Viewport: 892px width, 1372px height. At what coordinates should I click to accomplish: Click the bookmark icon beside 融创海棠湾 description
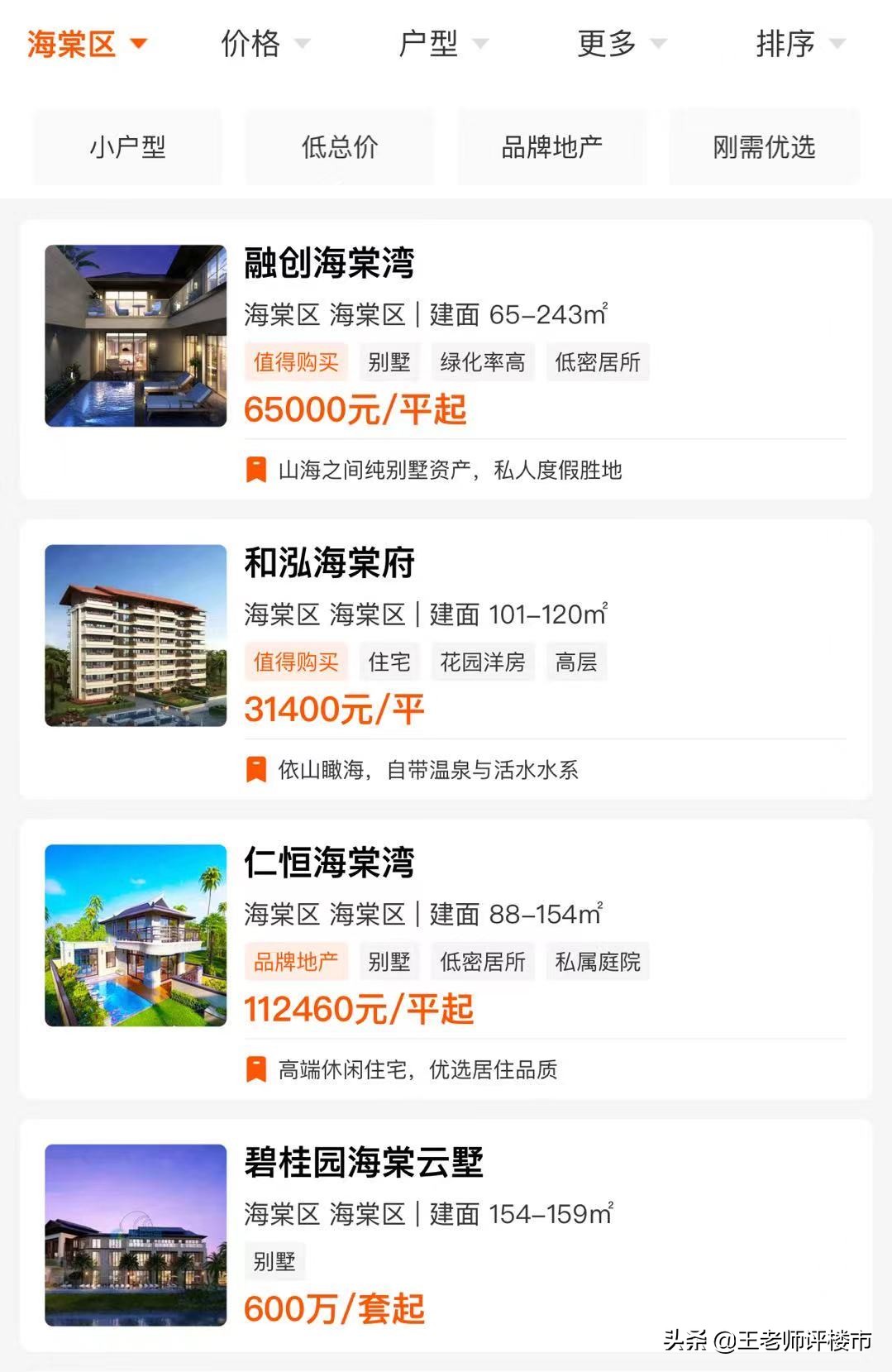pos(256,468)
